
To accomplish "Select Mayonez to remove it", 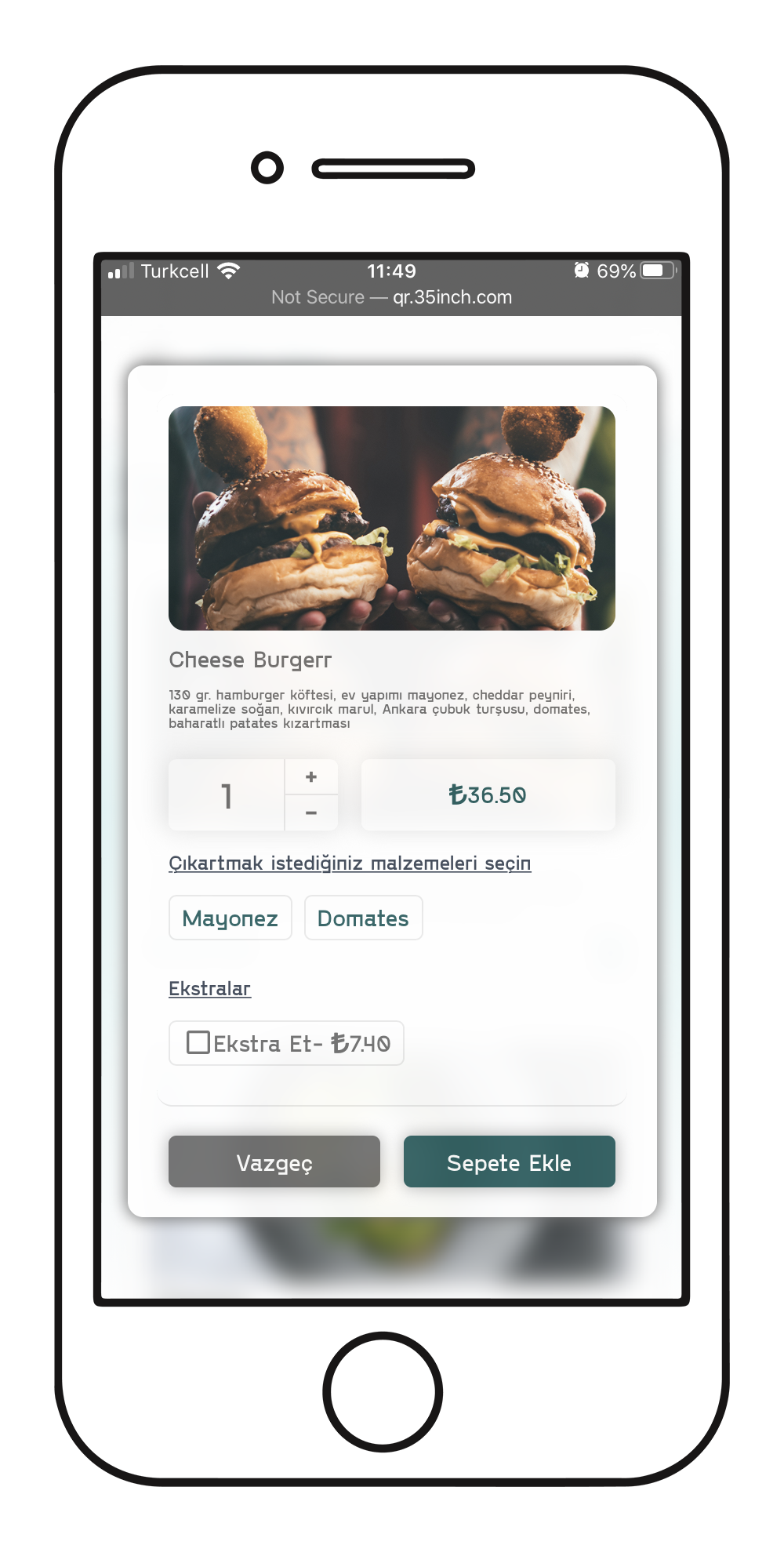I will tap(230, 918).
